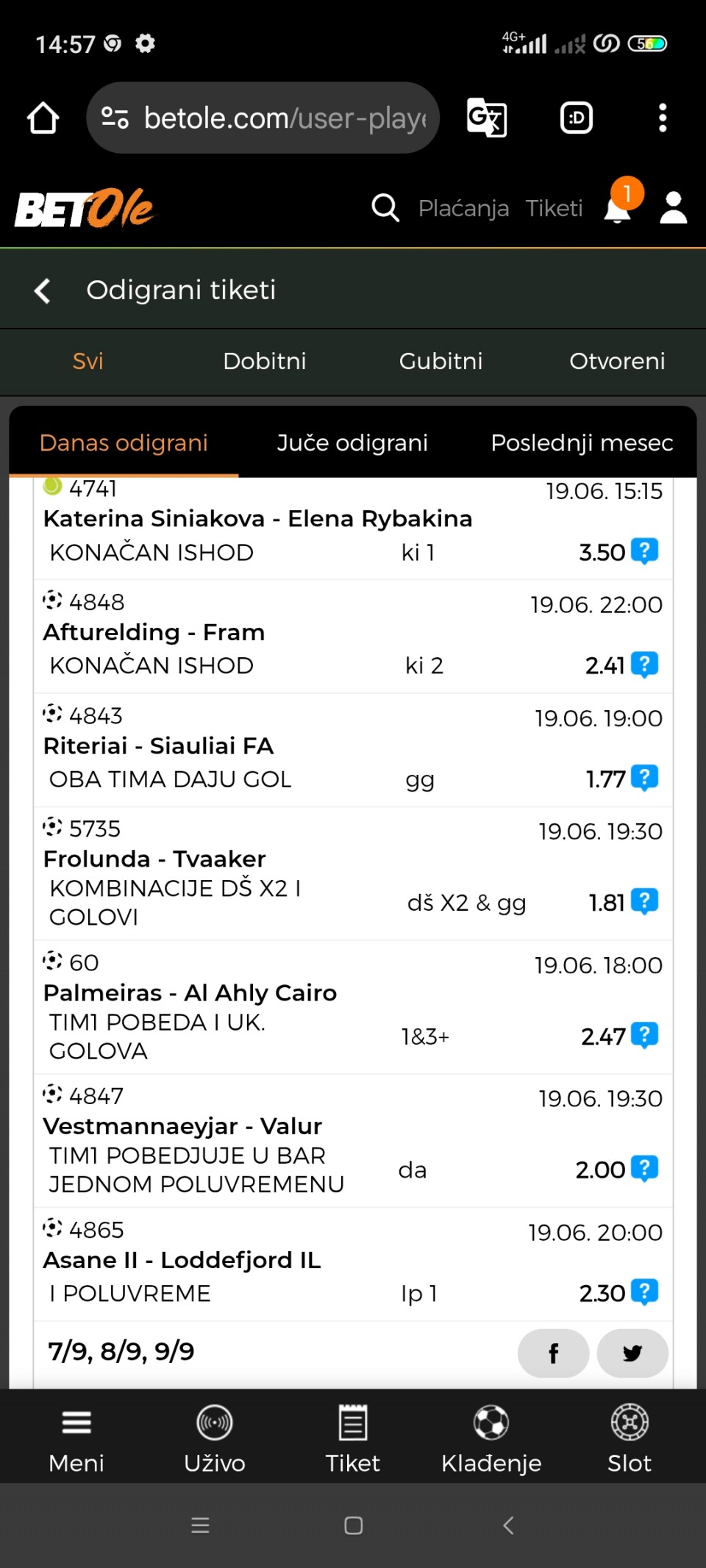Viewport: 706px width, 1568px height.
Task: Open the search magnifier in the BetOle header
Action: pyautogui.click(x=385, y=208)
